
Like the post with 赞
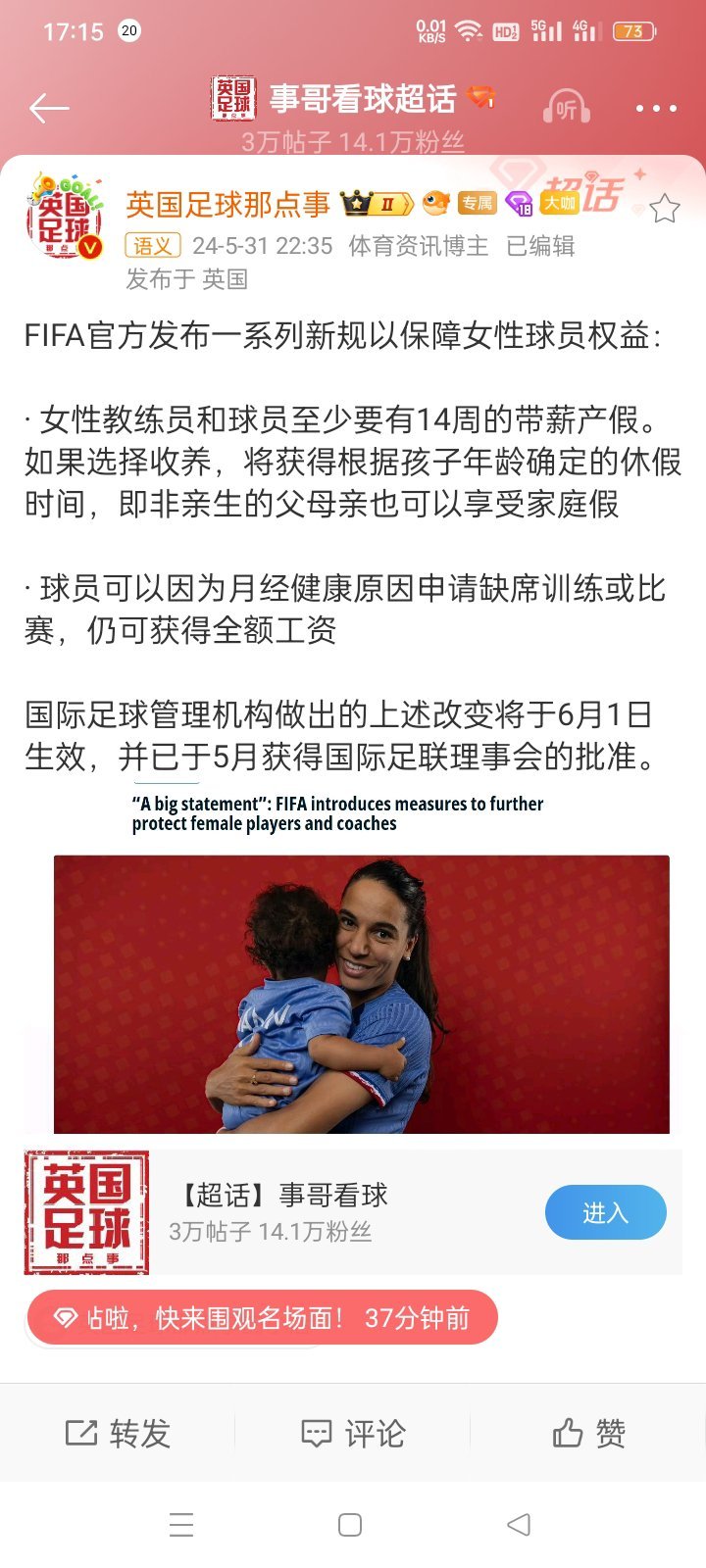pos(588,1433)
